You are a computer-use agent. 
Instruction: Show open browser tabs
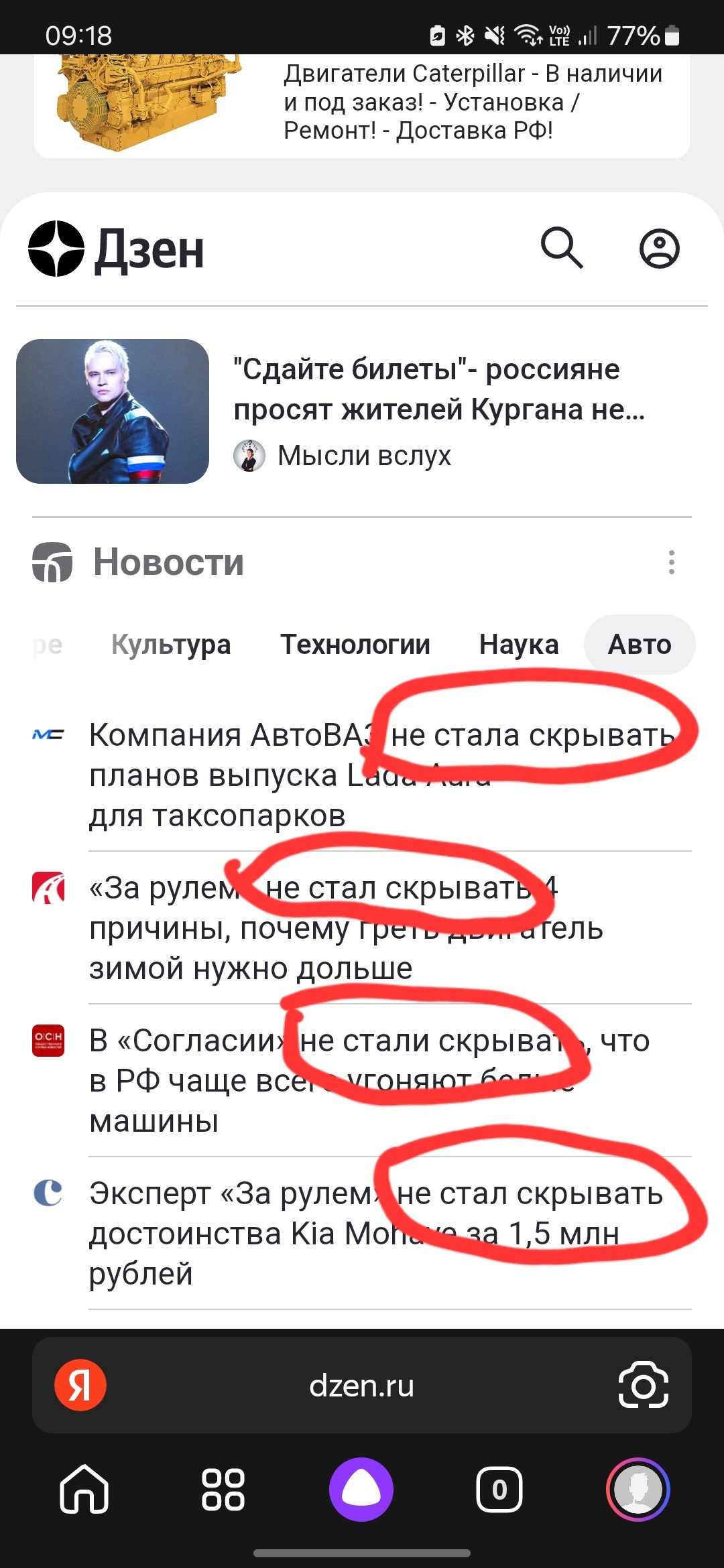point(499,1489)
